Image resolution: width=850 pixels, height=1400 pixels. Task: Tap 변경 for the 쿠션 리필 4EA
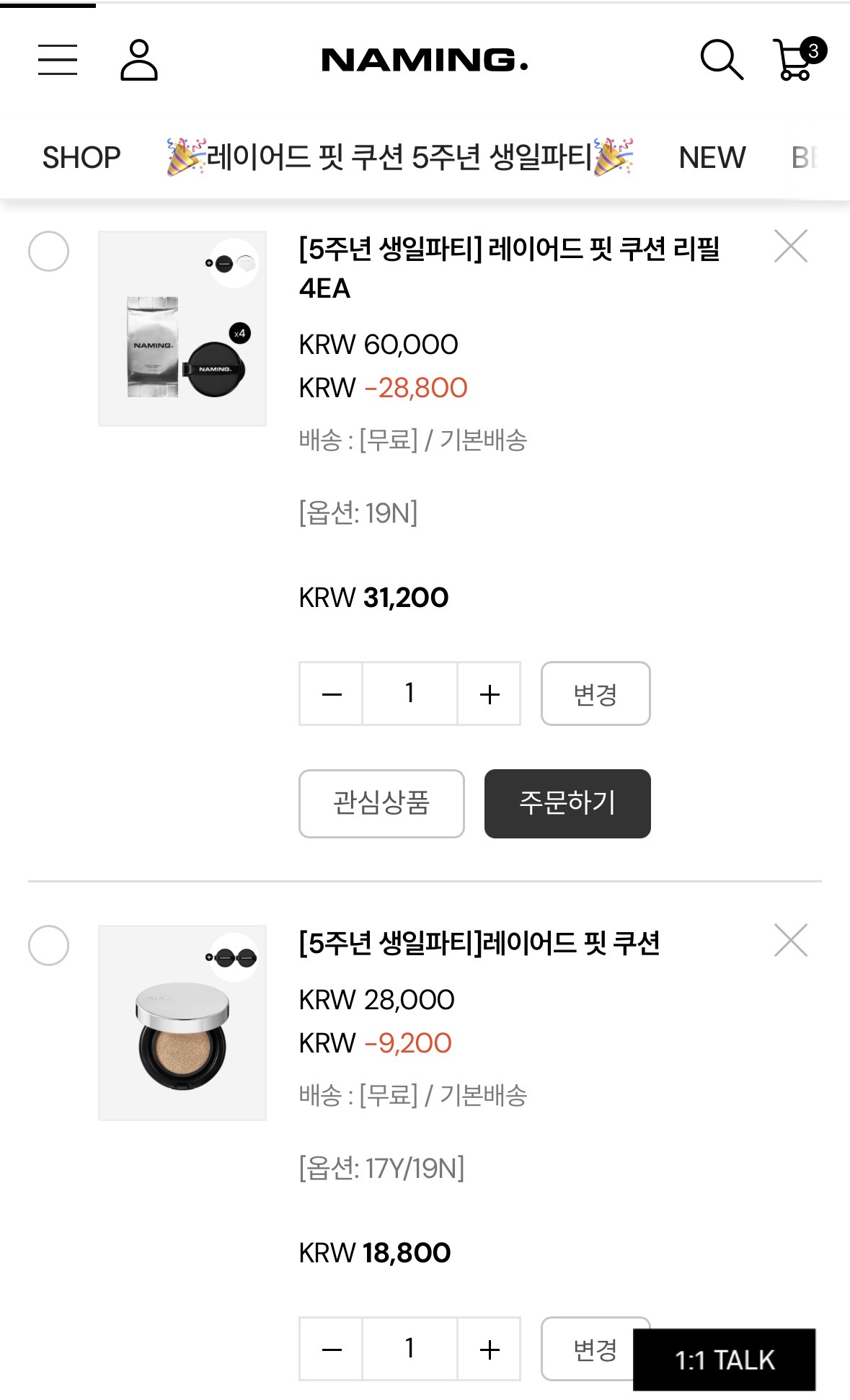tap(596, 694)
